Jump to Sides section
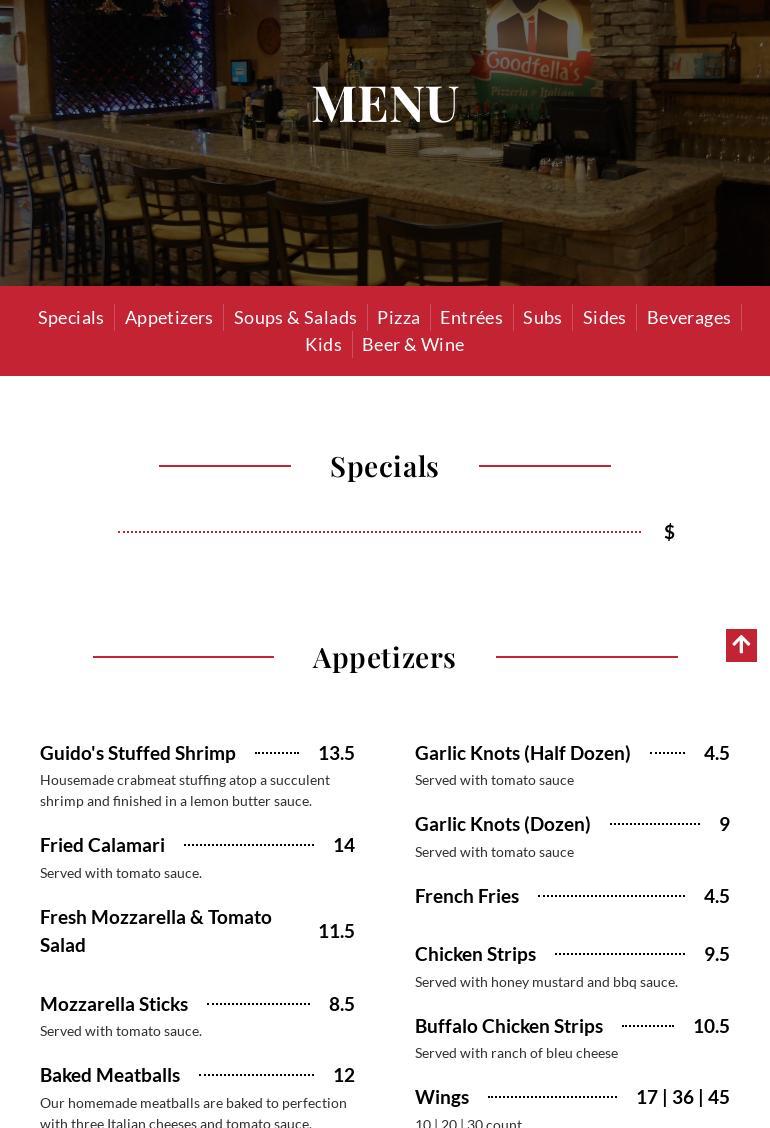 [604, 317]
